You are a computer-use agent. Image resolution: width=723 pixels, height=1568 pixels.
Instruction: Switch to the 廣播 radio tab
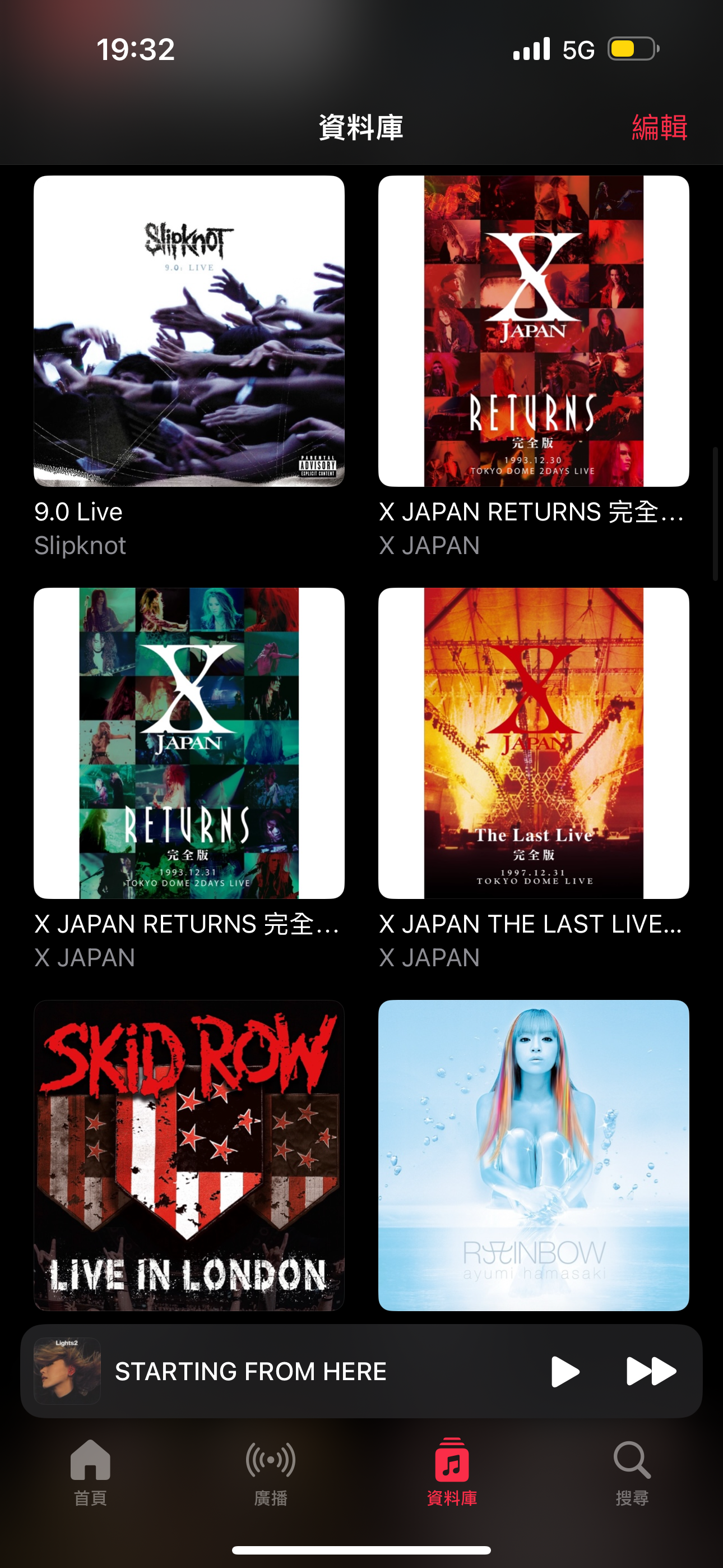coord(271,1473)
